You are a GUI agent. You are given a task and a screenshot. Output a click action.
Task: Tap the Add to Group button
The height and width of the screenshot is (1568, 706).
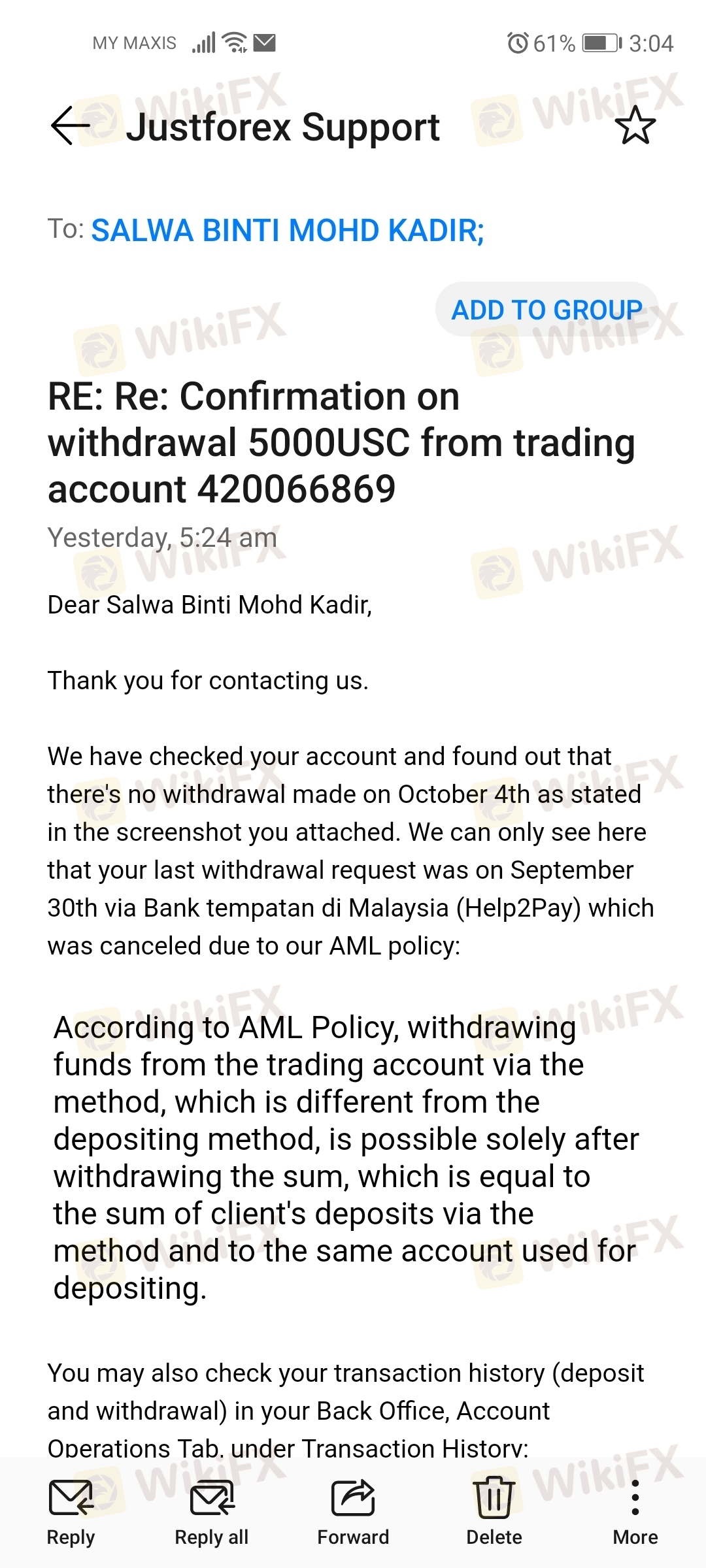(546, 310)
